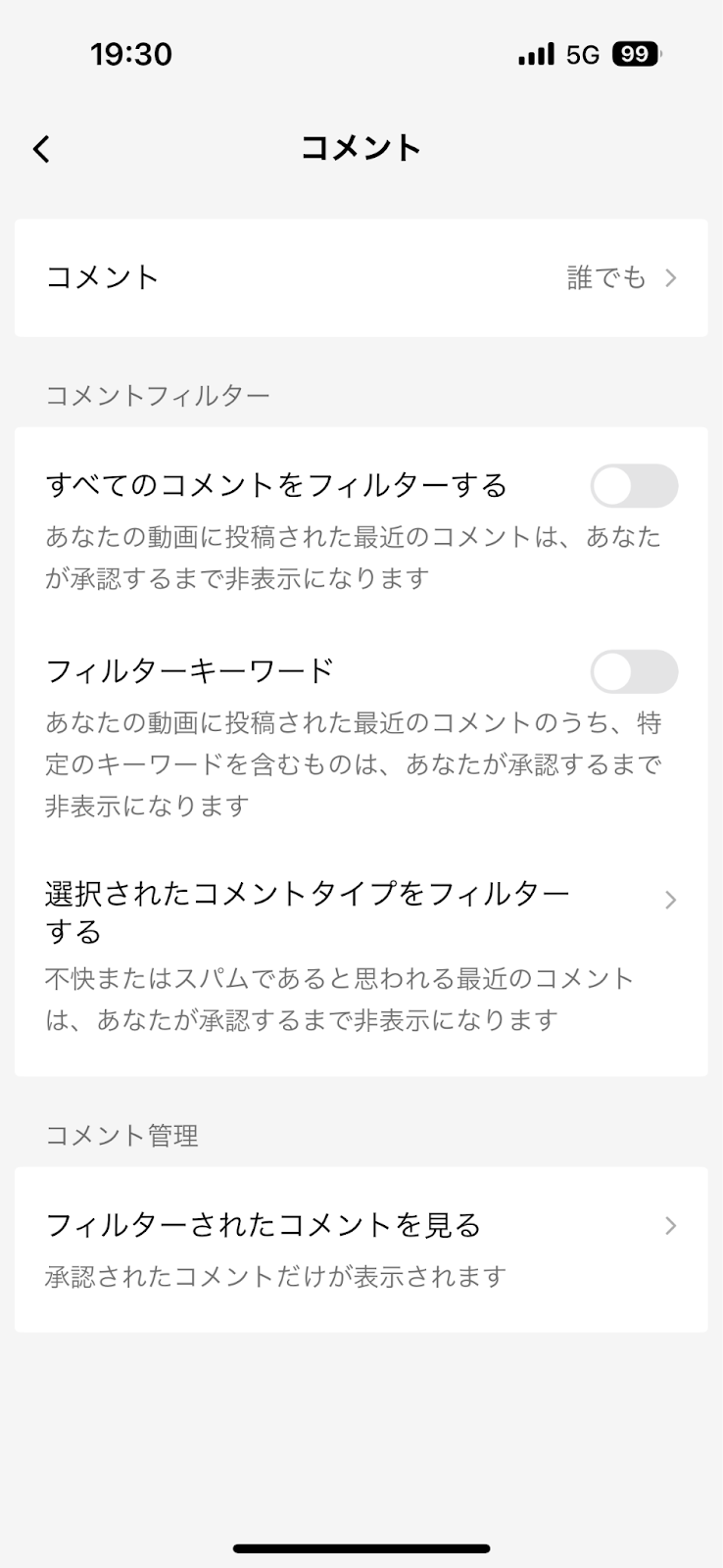Viewport: 723px width, 1568px height.
Task: Open フィルターされたコメントを見る
Action: click(361, 1249)
